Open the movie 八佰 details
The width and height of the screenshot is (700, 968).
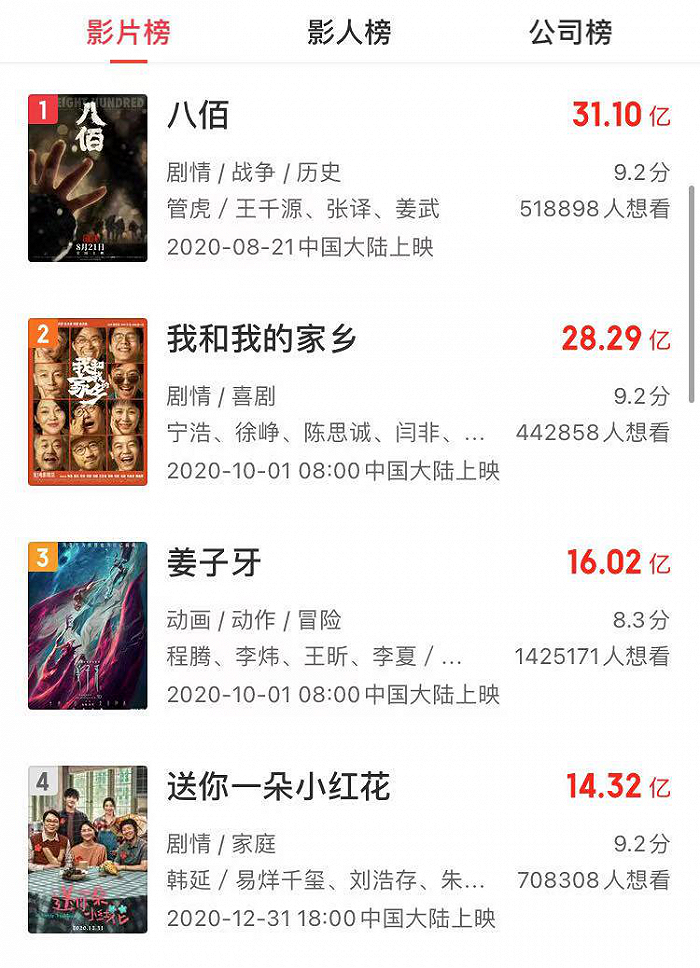(x=198, y=116)
